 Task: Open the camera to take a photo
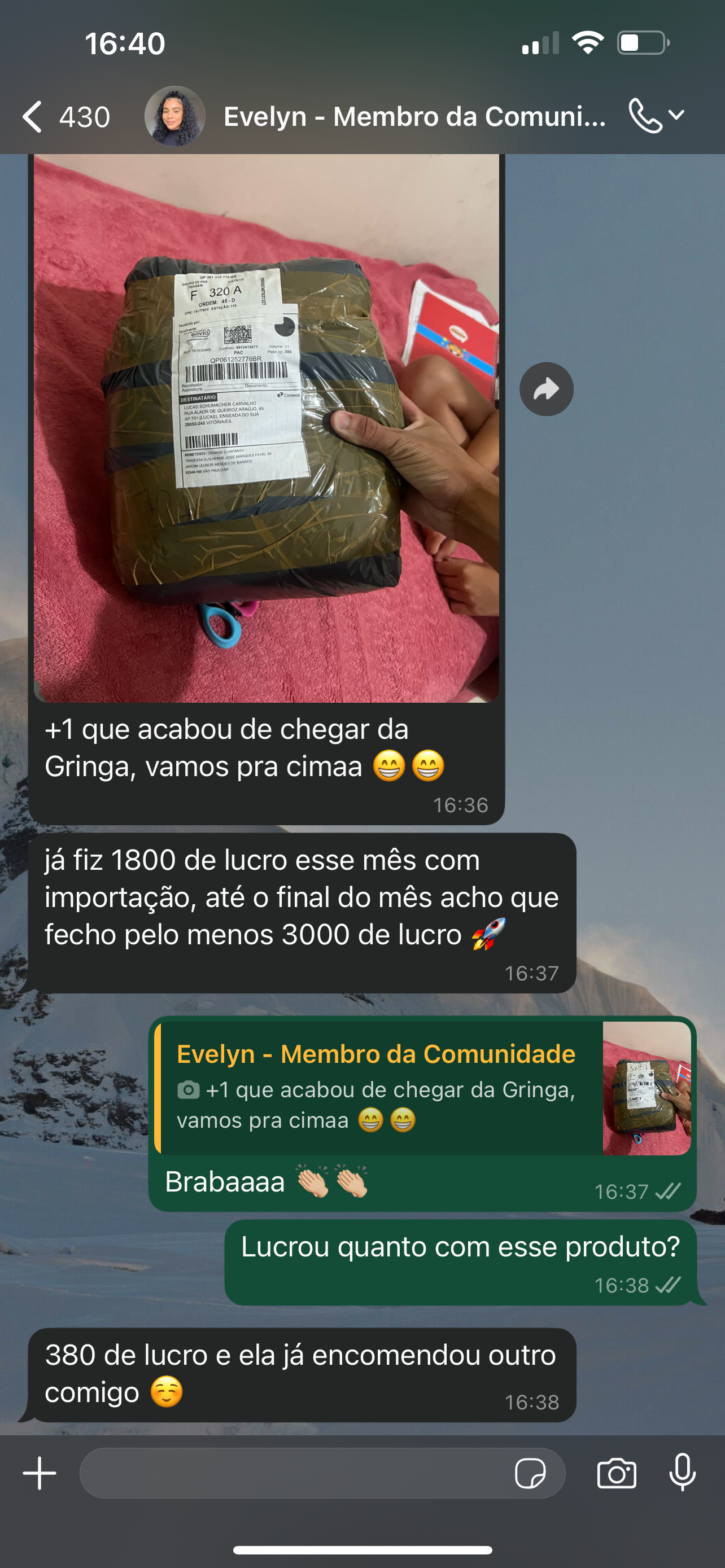(616, 1474)
